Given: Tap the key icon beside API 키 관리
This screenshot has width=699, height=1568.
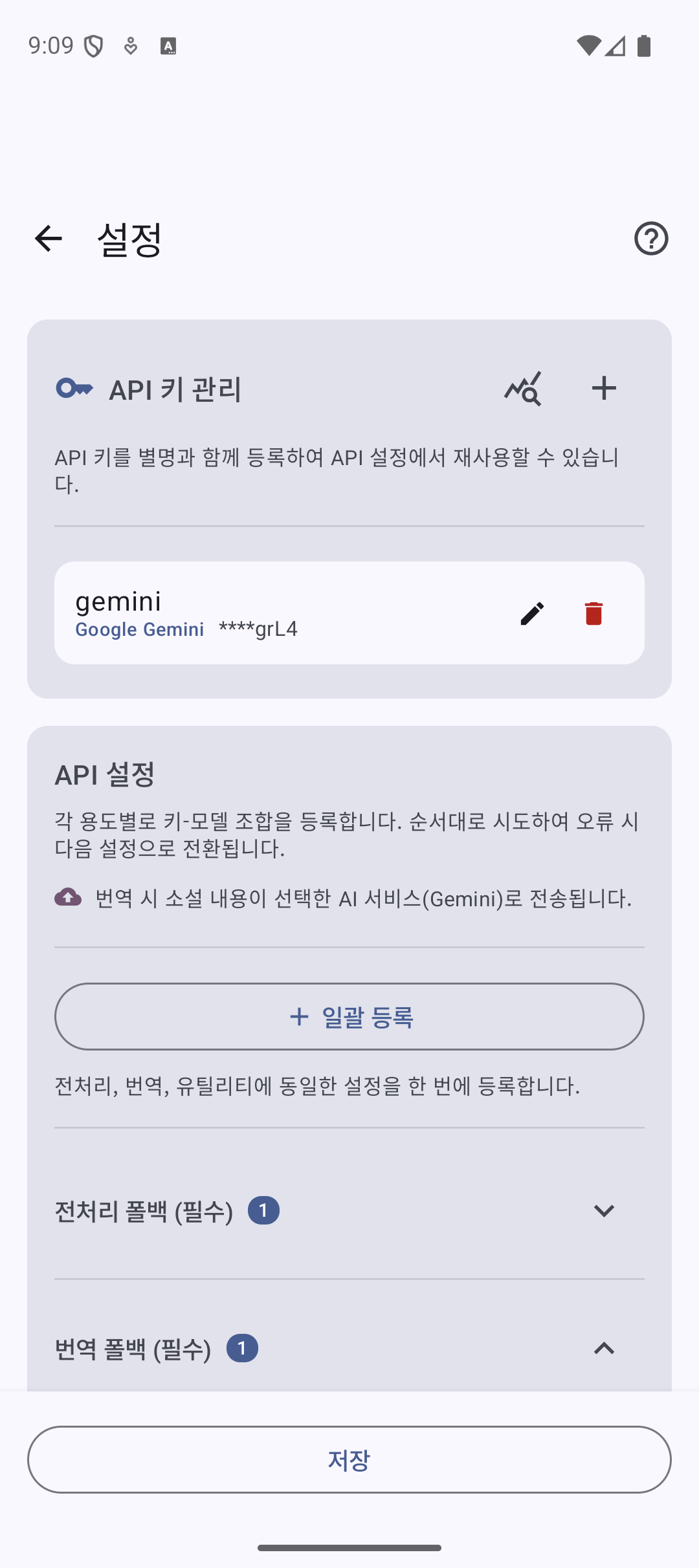Looking at the screenshot, I should [x=73, y=388].
